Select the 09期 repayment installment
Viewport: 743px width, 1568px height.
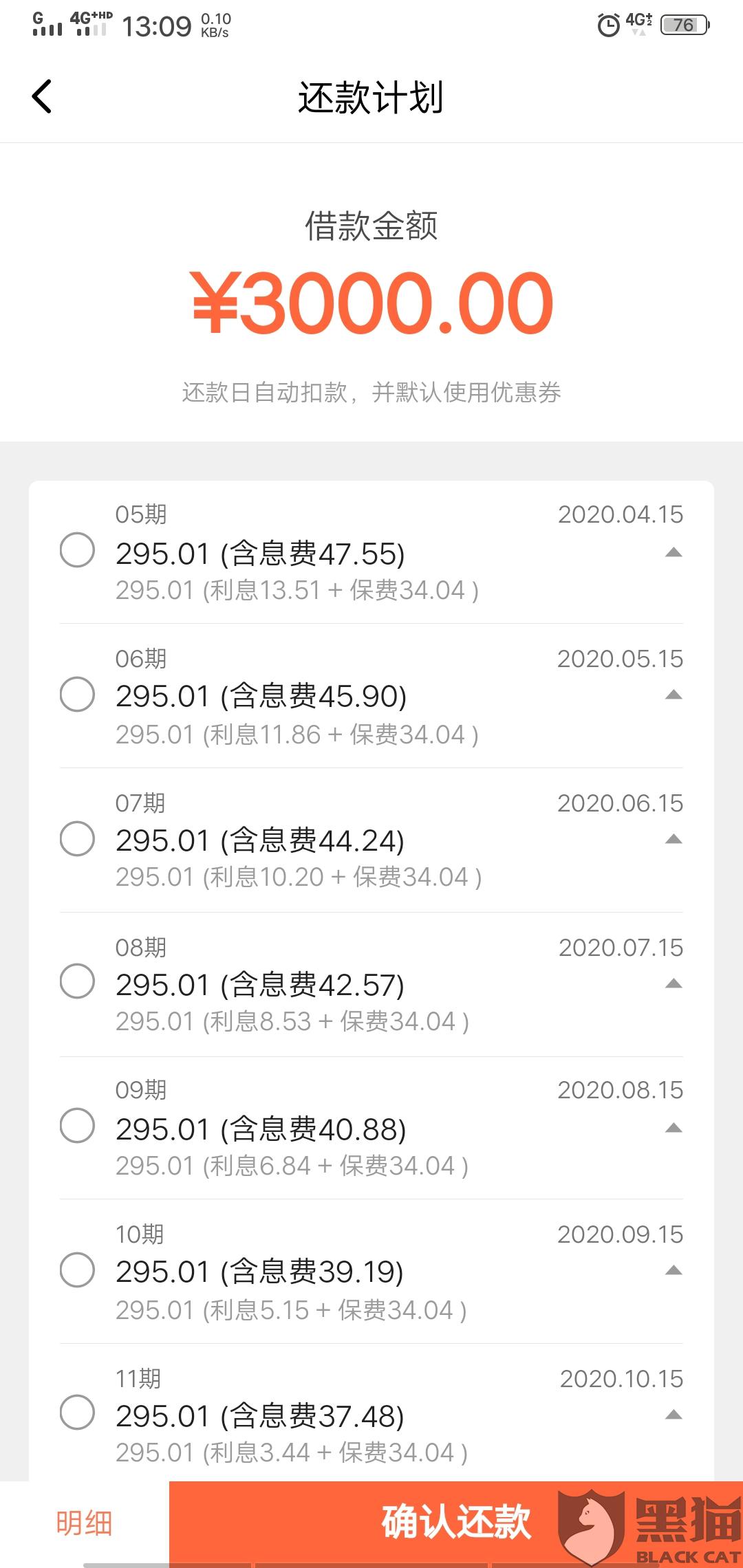(77, 1126)
